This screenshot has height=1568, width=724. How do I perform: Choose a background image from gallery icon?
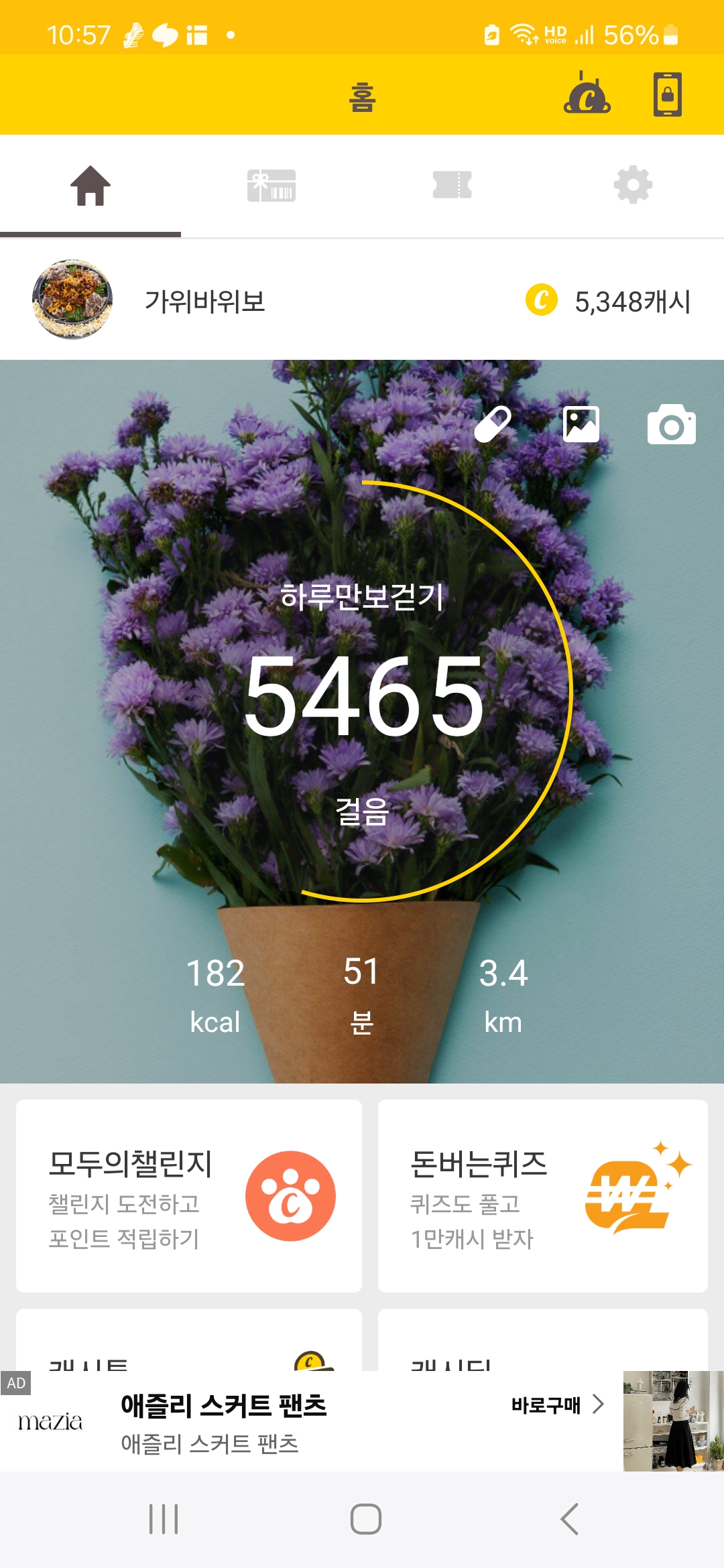[581, 424]
